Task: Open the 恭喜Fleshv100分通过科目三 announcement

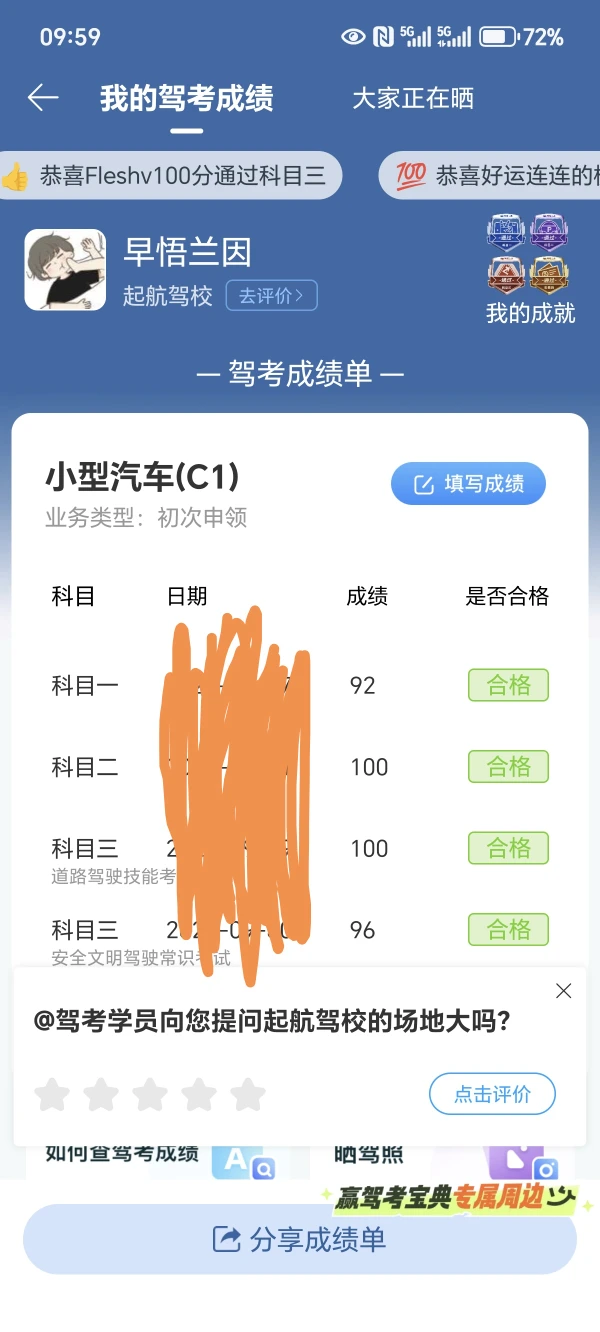Action: tap(170, 177)
